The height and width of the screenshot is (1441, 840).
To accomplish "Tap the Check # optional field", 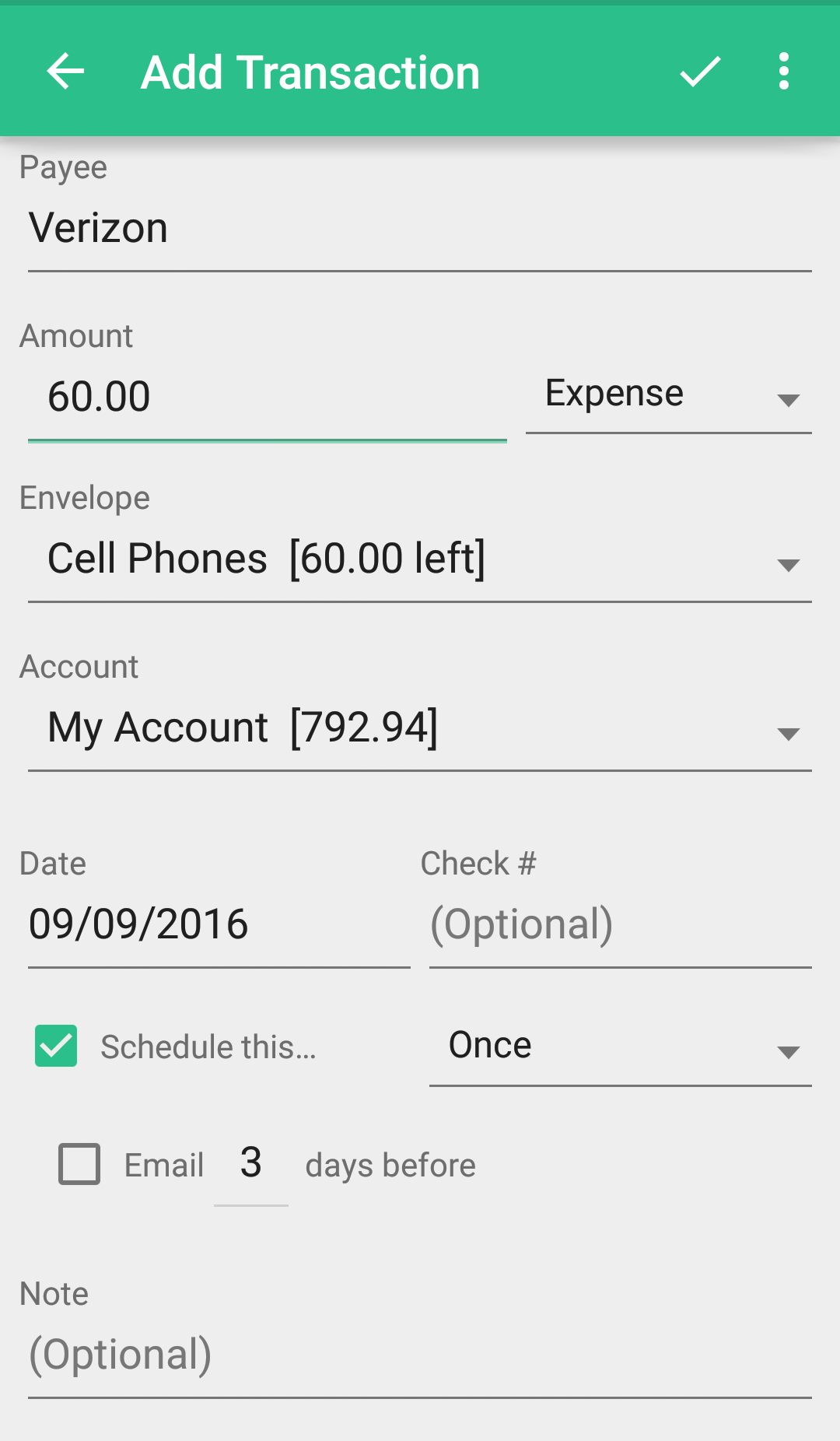I will click(x=621, y=925).
